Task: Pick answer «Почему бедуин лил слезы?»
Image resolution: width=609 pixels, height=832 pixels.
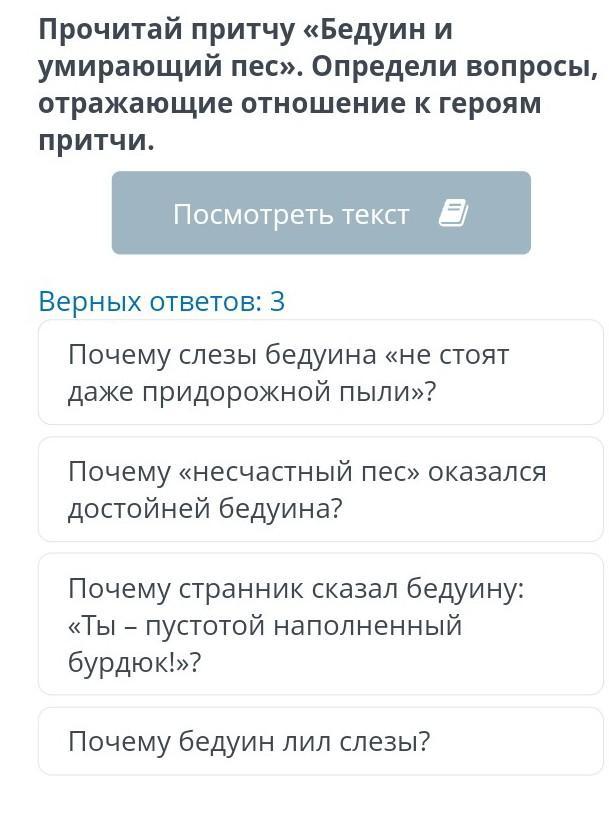Action: point(320,742)
